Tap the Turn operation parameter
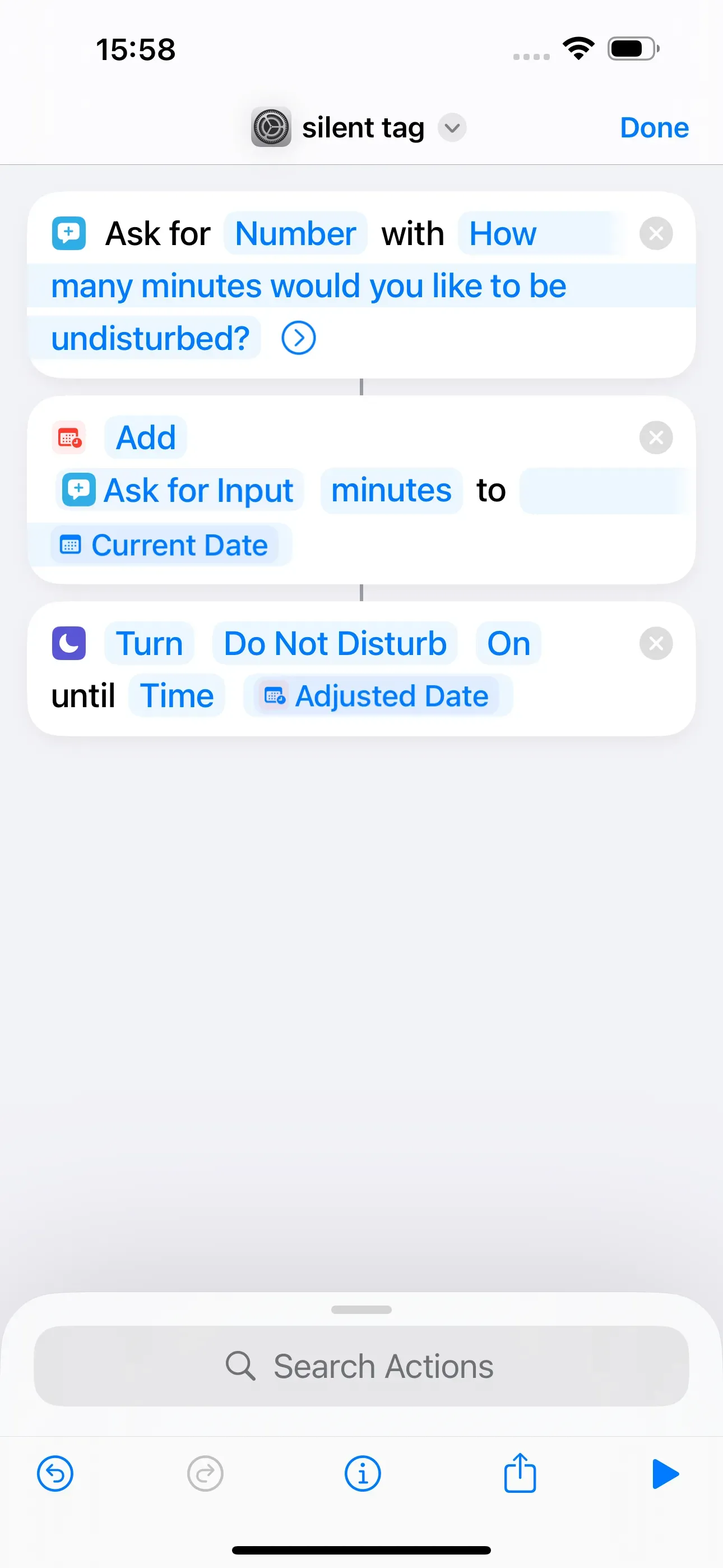Image resolution: width=723 pixels, height=1568 pixels. click(149, 643)
